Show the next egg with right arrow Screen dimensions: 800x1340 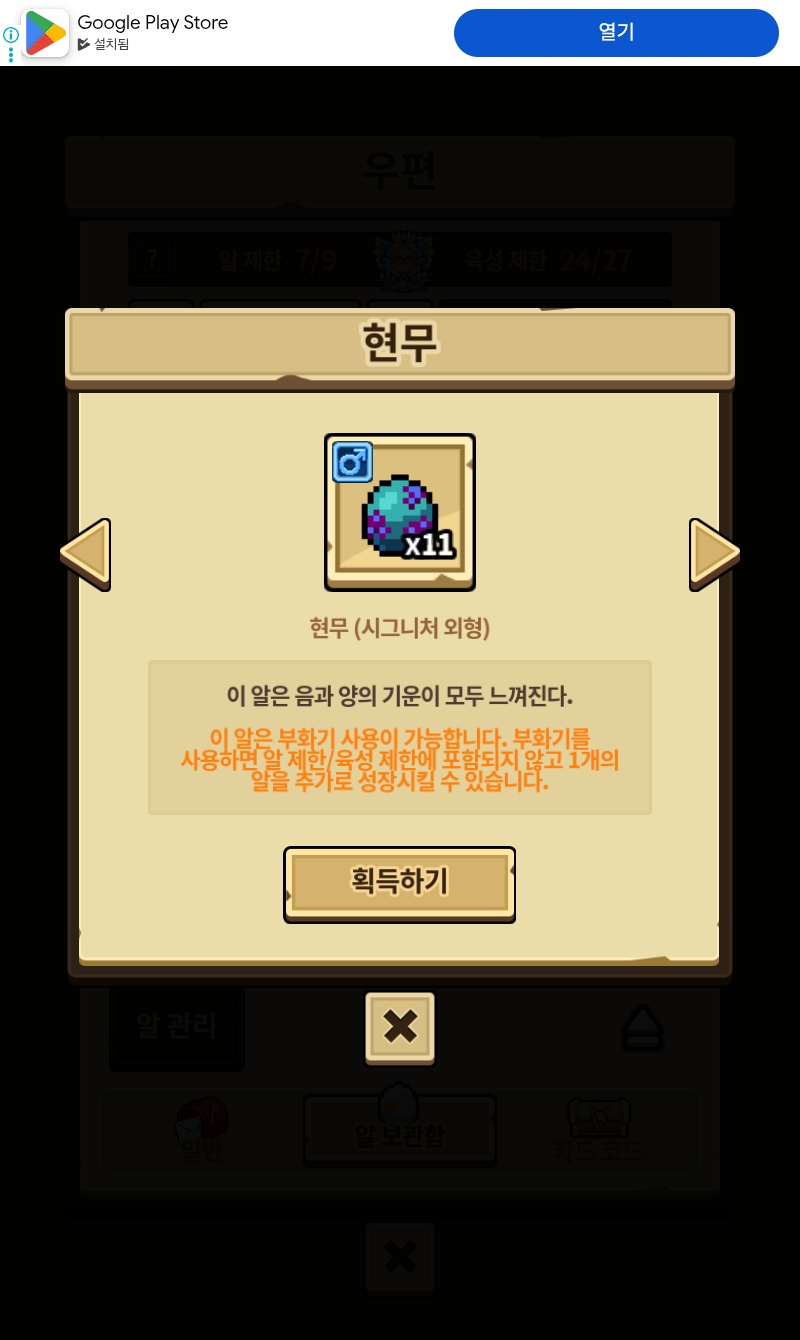(714, 552)
